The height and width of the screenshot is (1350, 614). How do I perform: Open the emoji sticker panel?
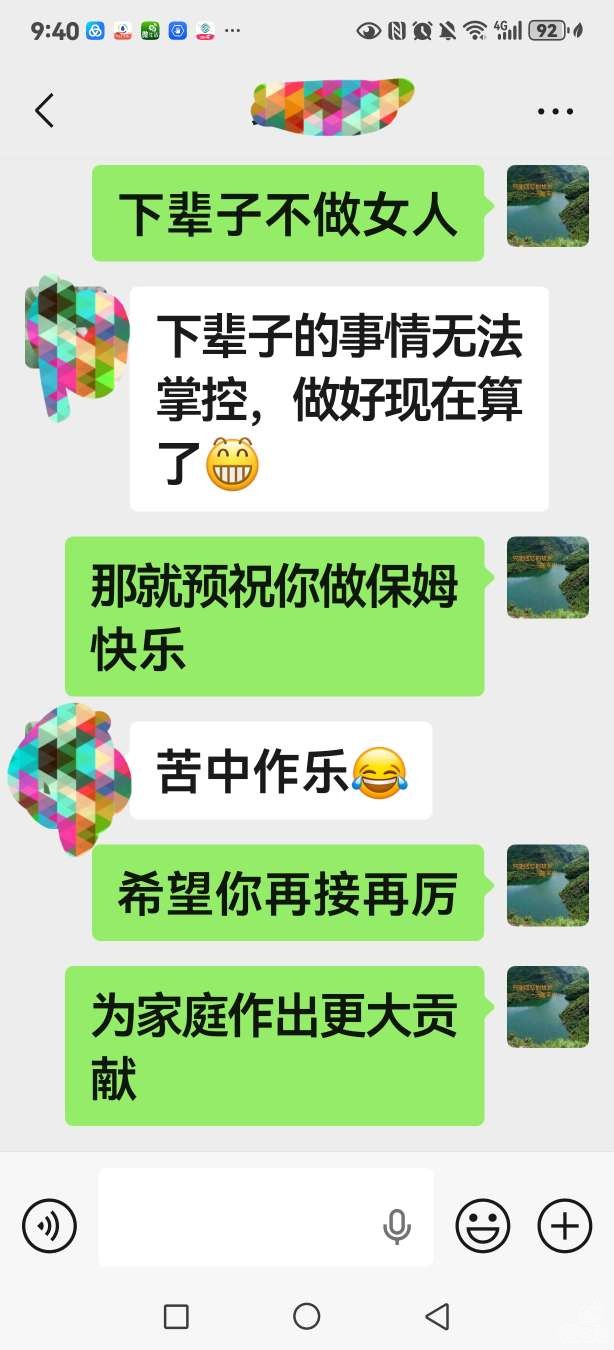point(483,1225)
